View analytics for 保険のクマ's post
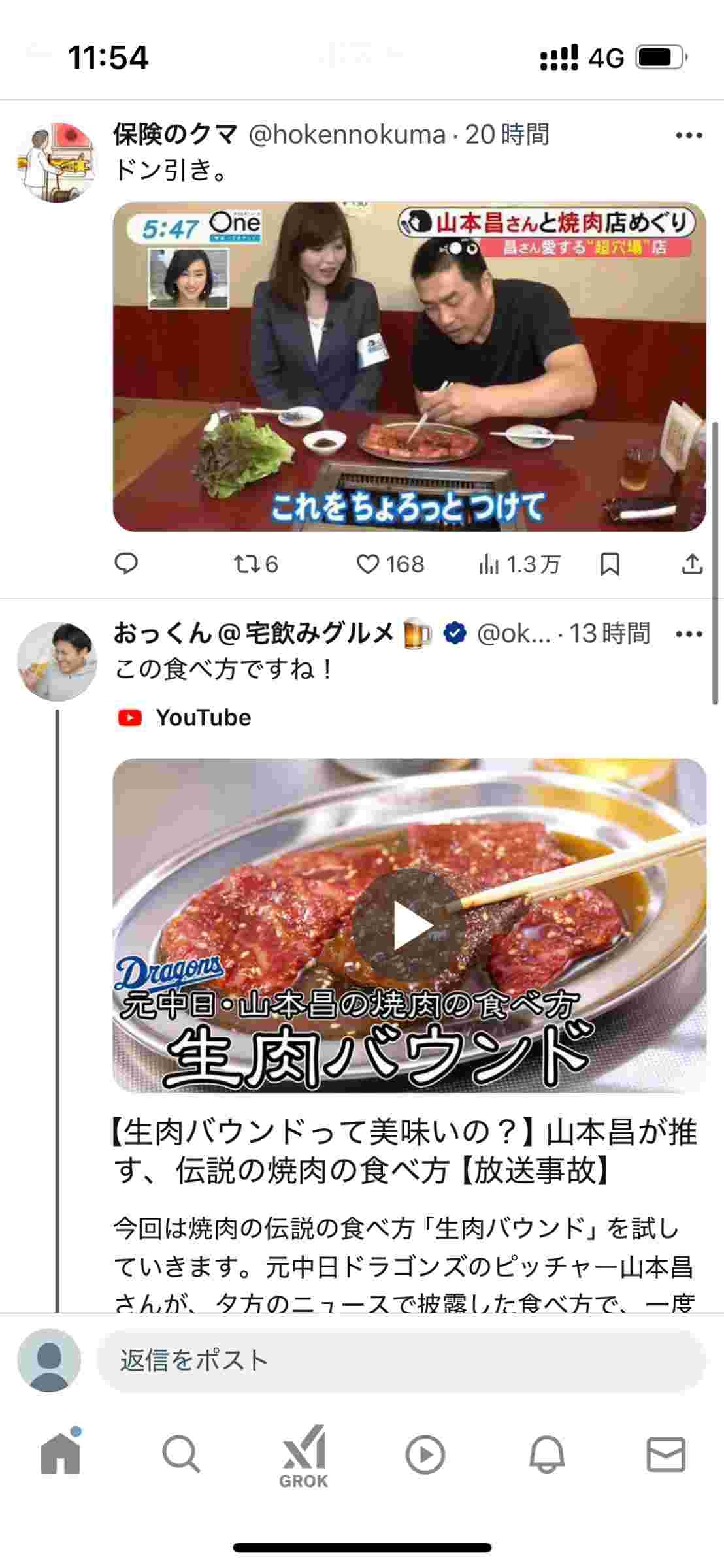Viewport: 724px width, 1568px height. point(519,564)
